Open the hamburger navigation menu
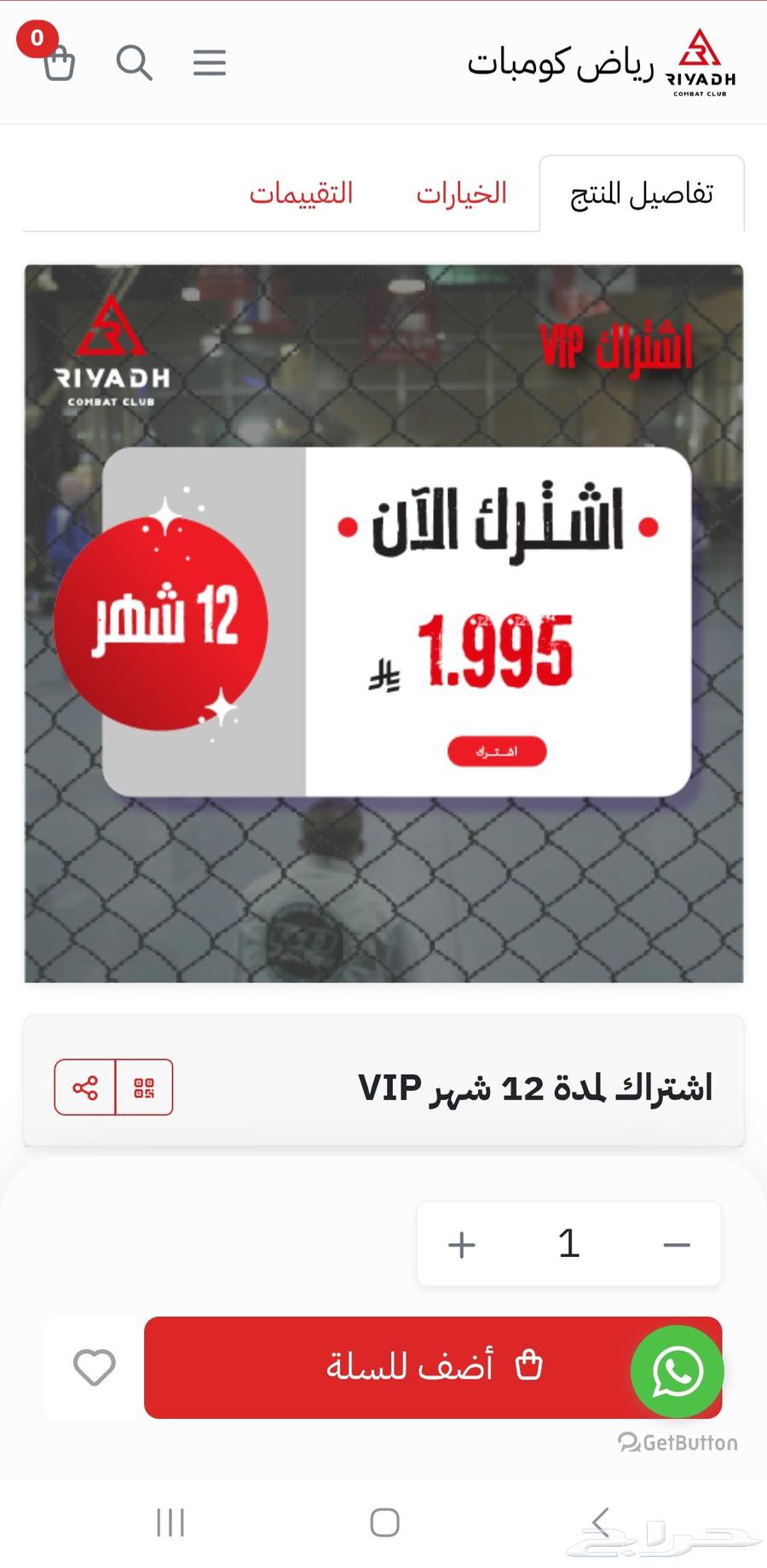 [x=209, y=61]
